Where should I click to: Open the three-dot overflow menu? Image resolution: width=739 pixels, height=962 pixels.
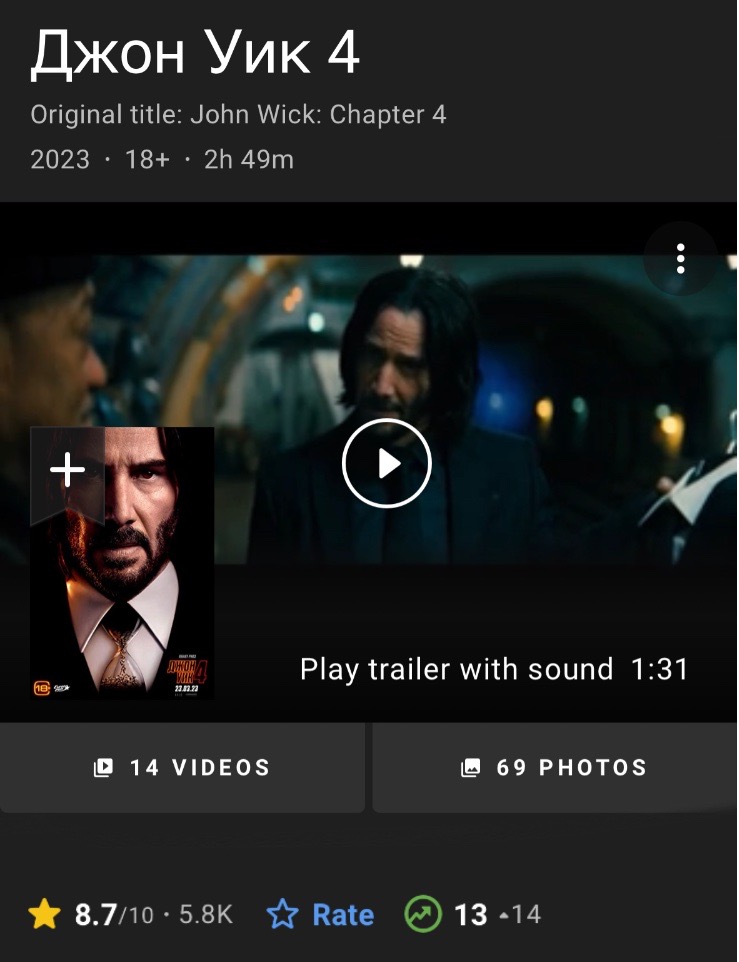[x=680, y=258]
